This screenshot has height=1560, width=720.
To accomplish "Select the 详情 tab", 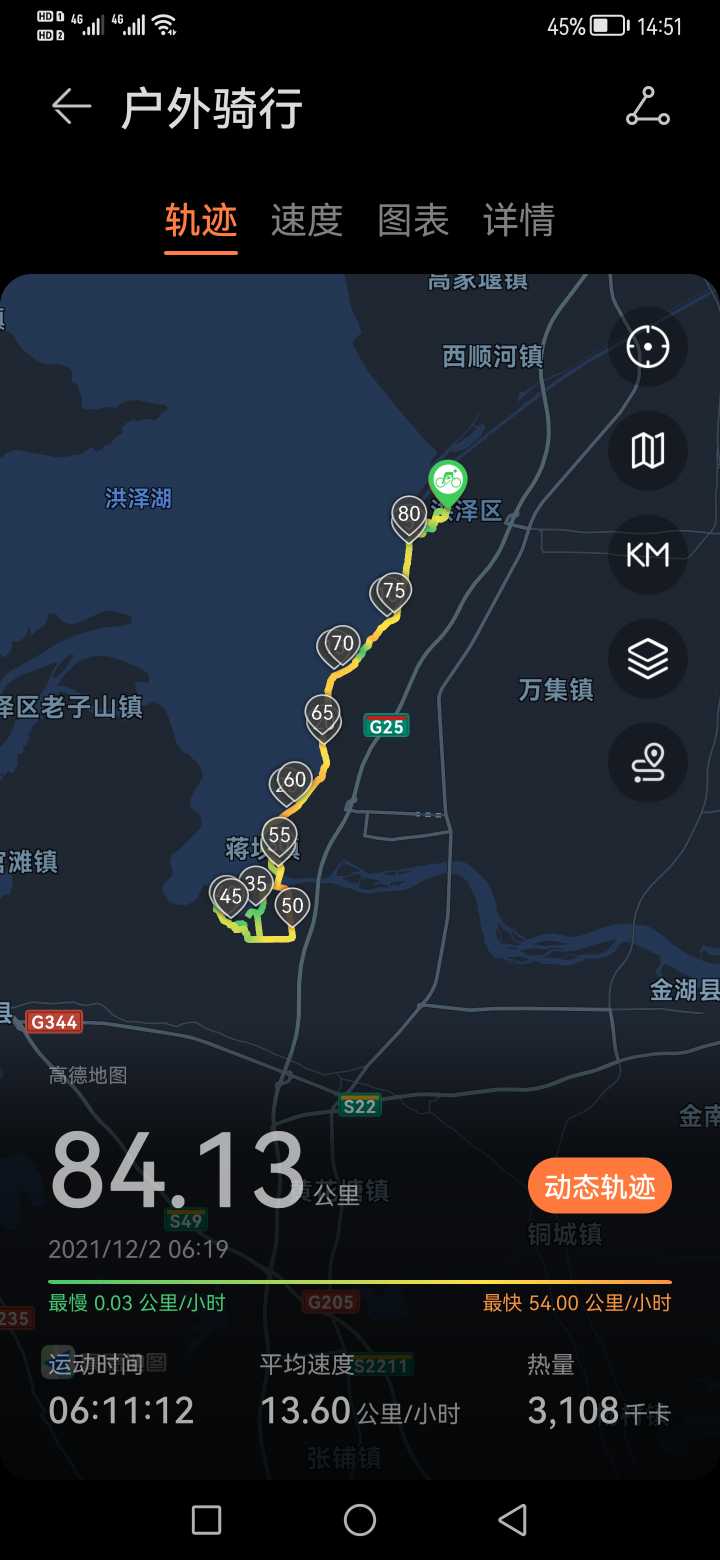I will [519, 221].
